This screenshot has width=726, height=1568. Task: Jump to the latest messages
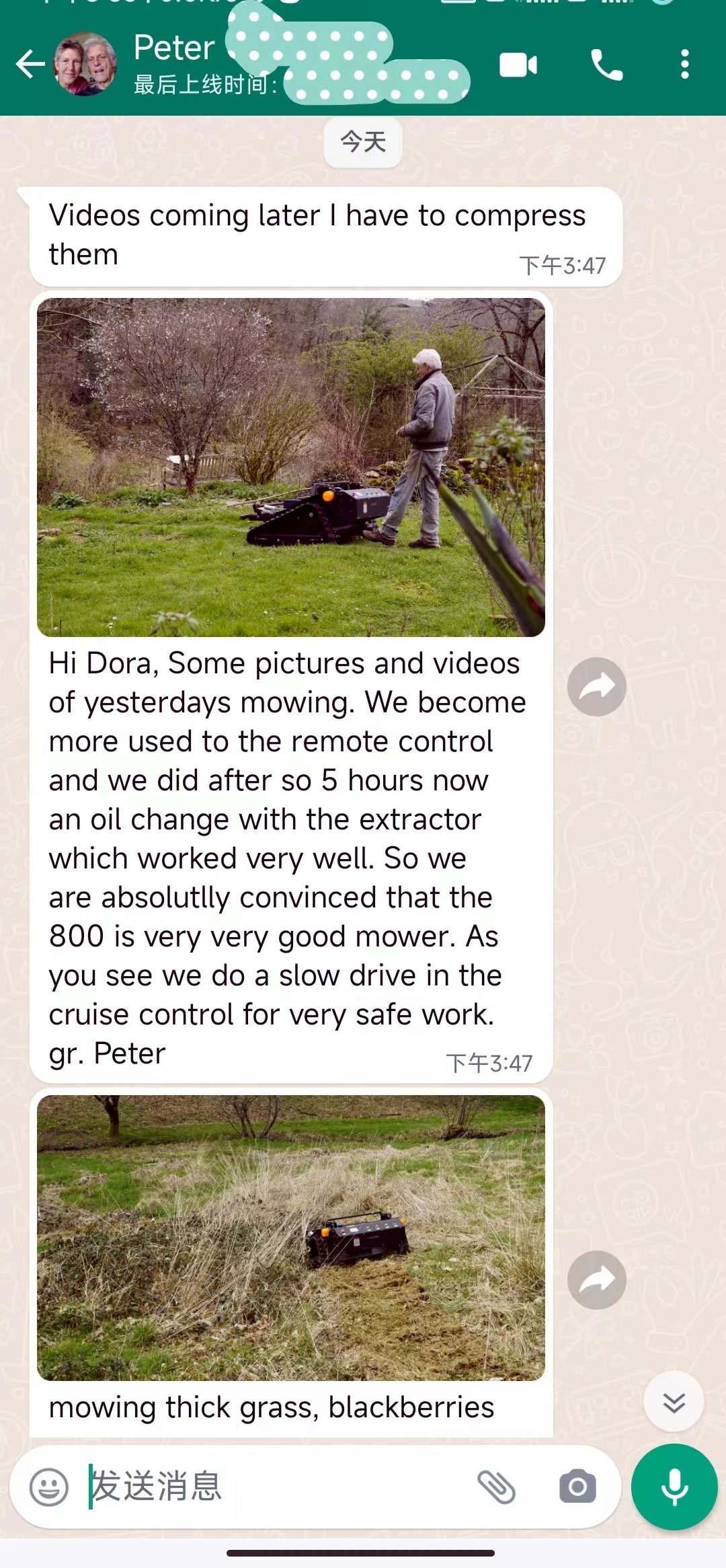(x=674, y=1403)
